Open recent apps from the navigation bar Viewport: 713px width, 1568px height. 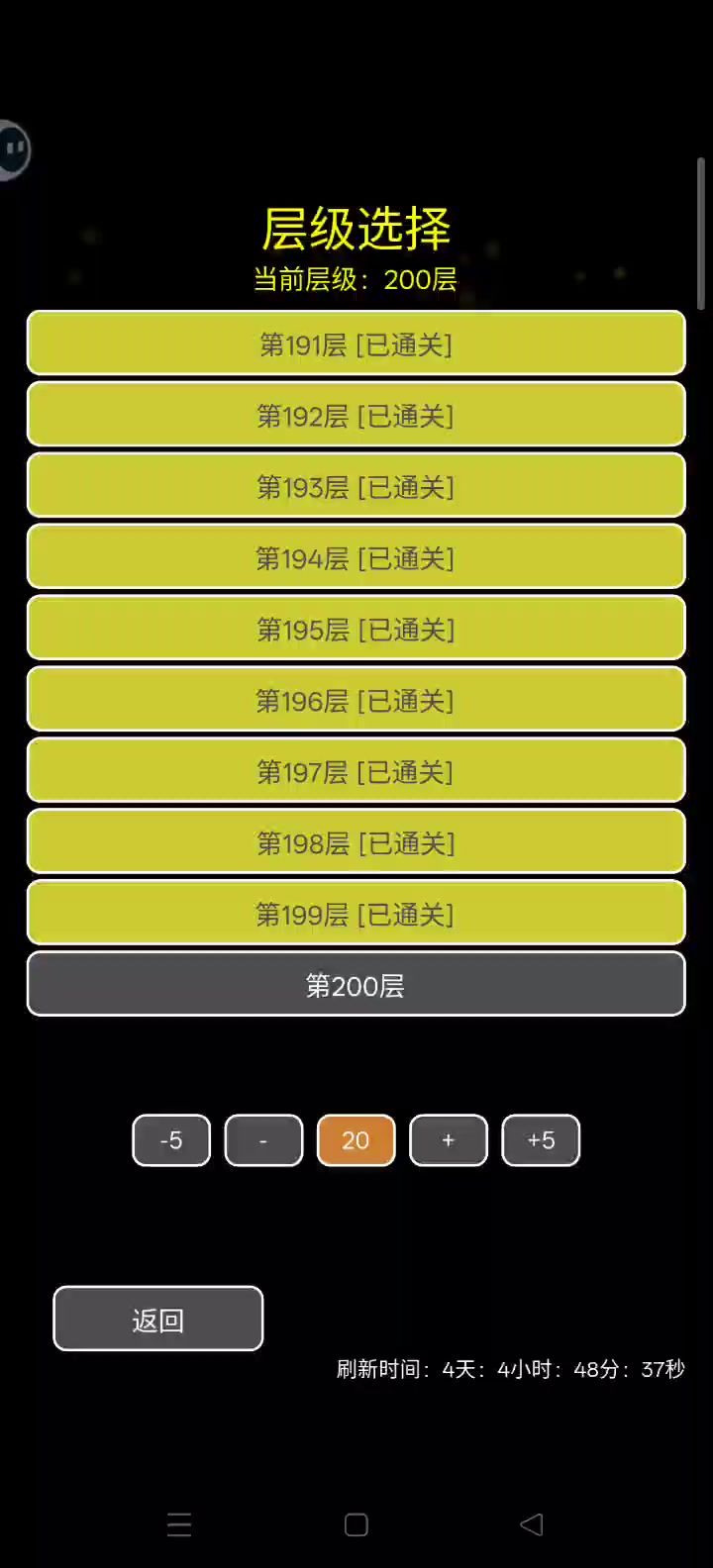(x=179, y=1524)
